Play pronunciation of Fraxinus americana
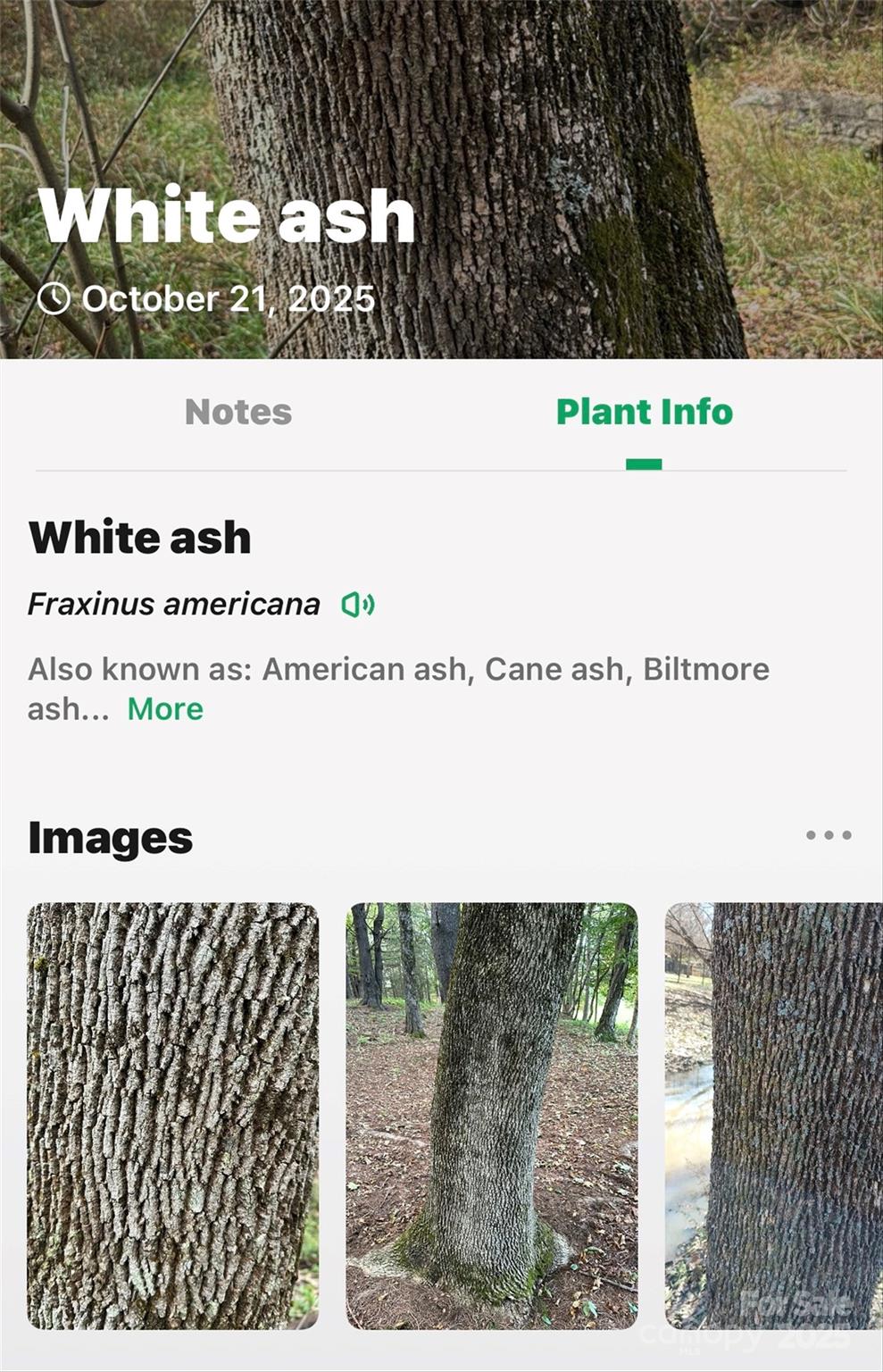Image resolution: width=883 pixels, height=1372 pixels. point(358,606)
